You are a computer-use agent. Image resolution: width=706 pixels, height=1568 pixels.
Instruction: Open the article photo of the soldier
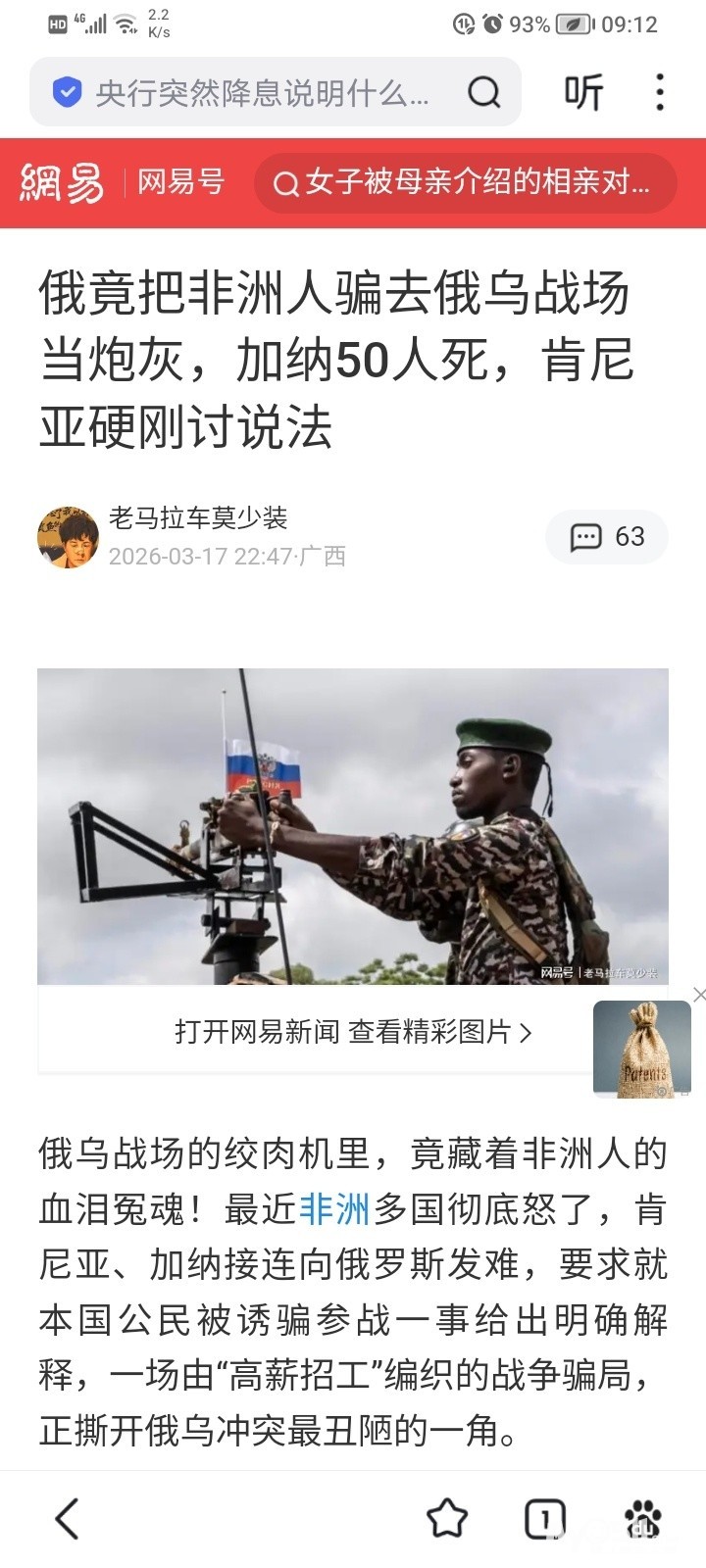(353, 826)
